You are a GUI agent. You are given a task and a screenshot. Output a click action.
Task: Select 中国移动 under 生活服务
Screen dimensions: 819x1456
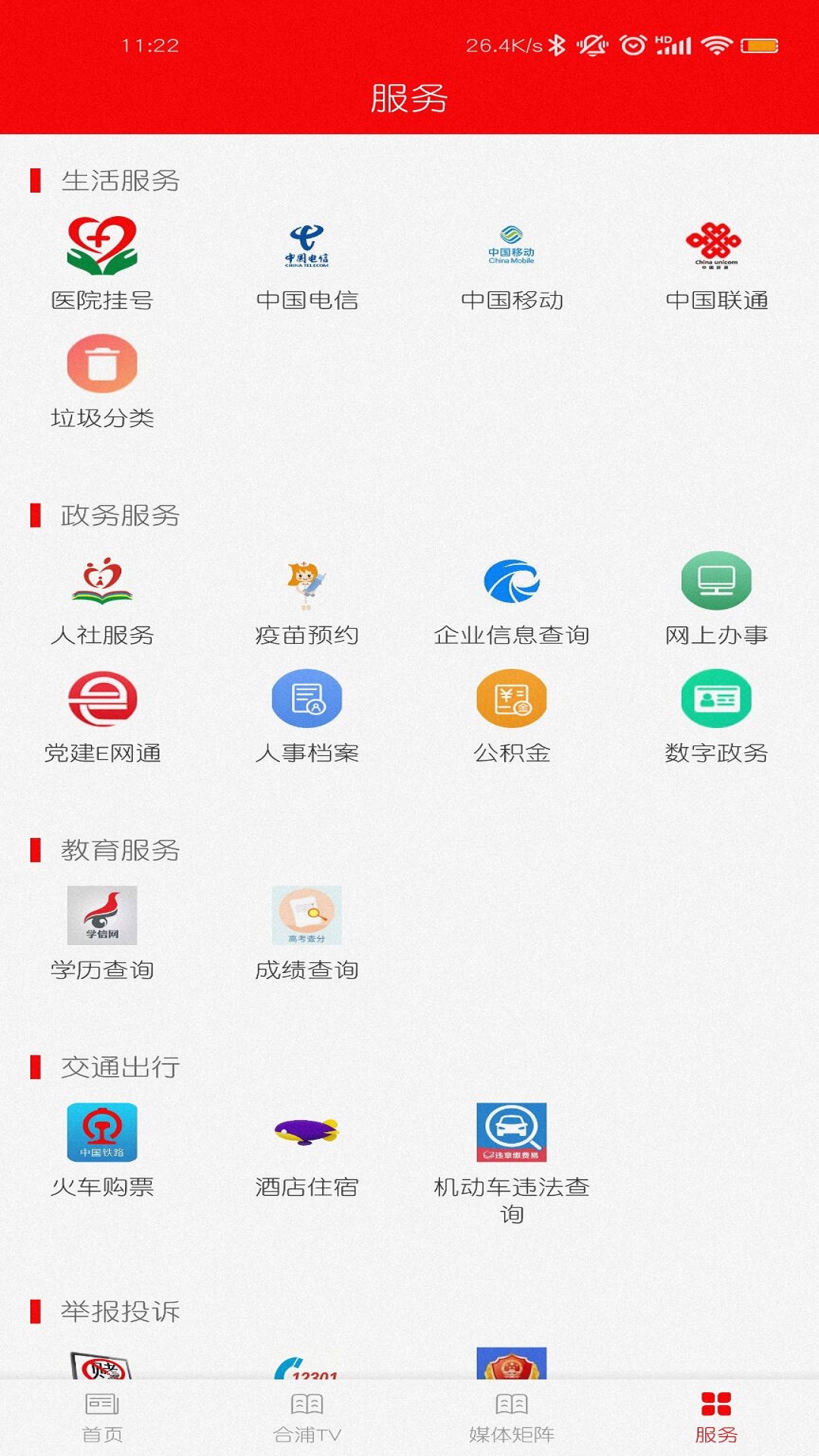pyautogui.click(x=512, y=263)
